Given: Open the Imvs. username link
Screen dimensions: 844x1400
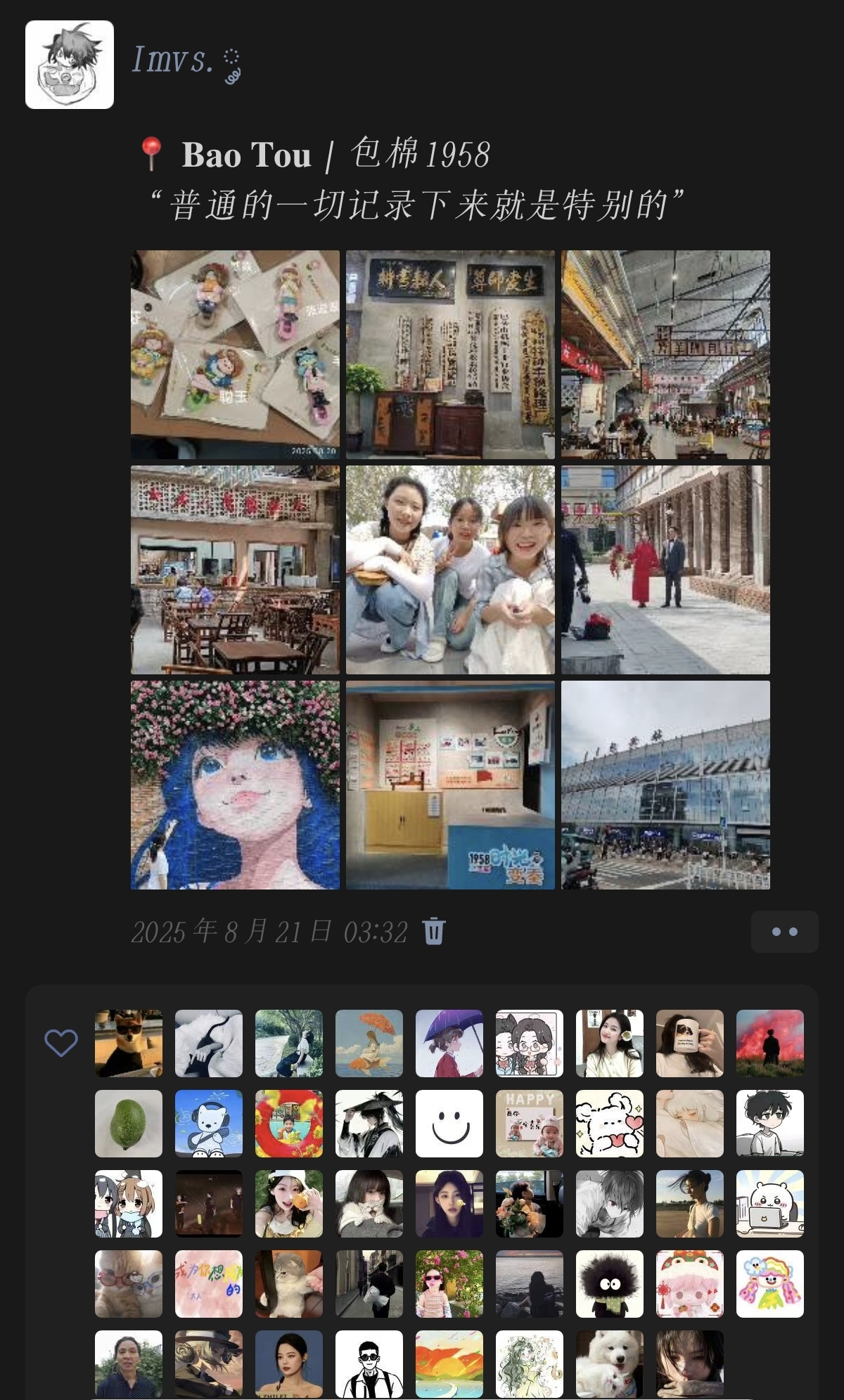Looking at the screenshot, I should tap(172, 60).
